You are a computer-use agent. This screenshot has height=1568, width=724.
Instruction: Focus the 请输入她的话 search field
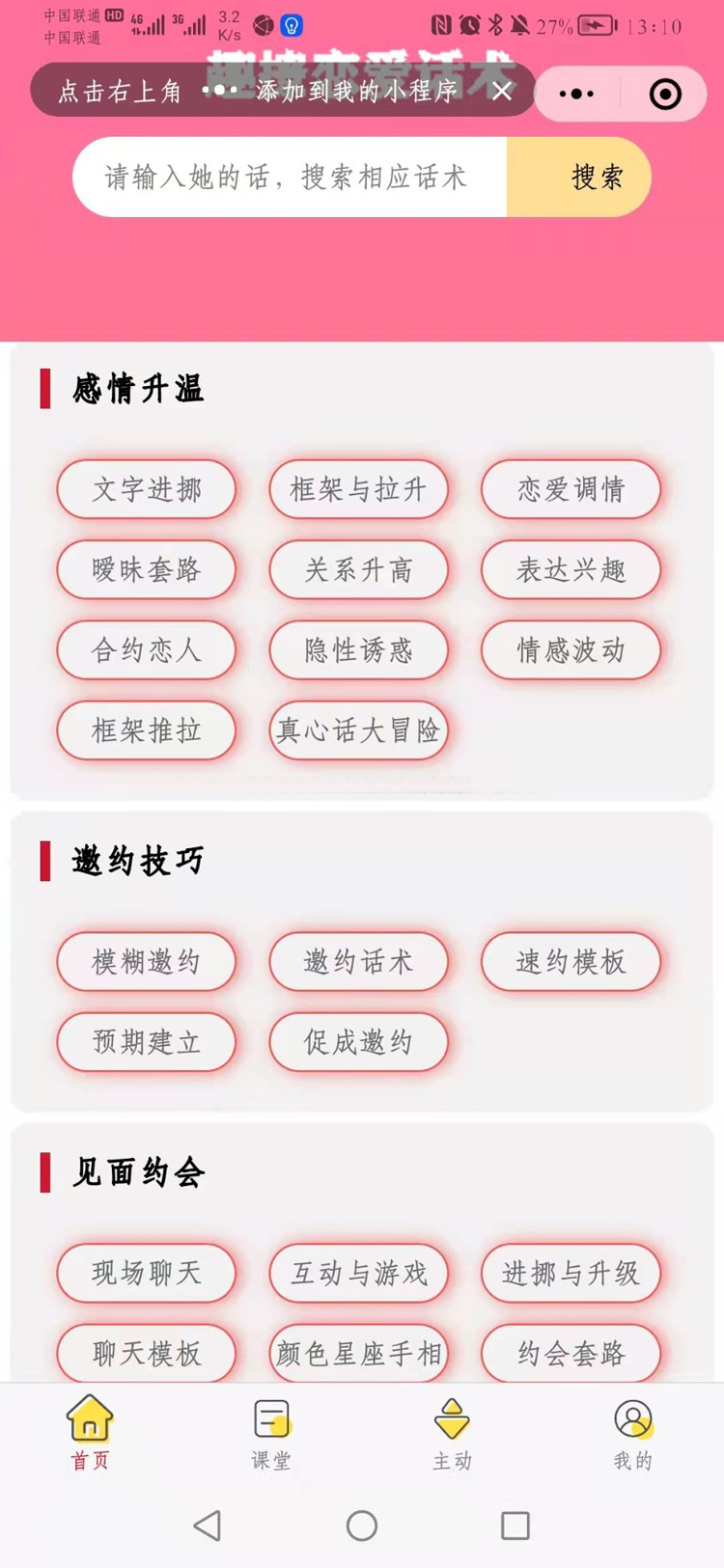[290, 177]
